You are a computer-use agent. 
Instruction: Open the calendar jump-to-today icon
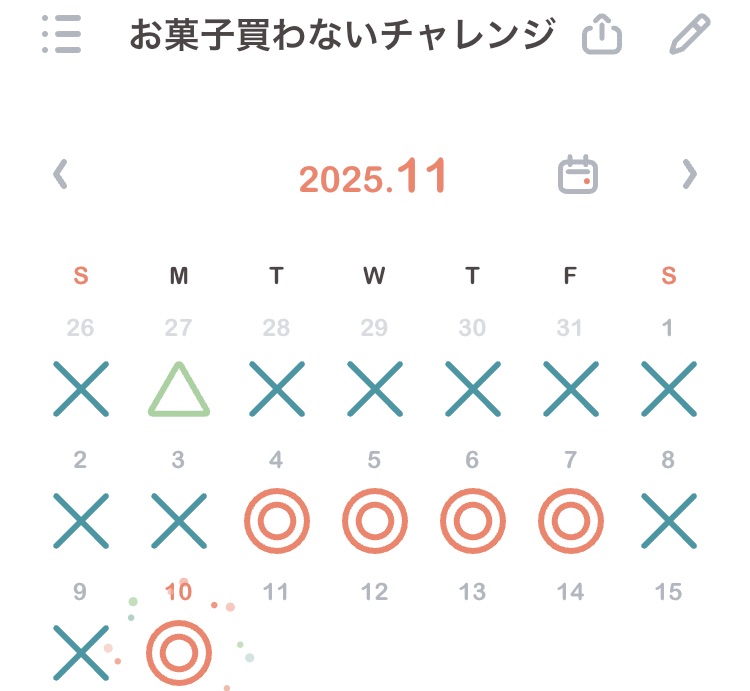pos(577,175)
